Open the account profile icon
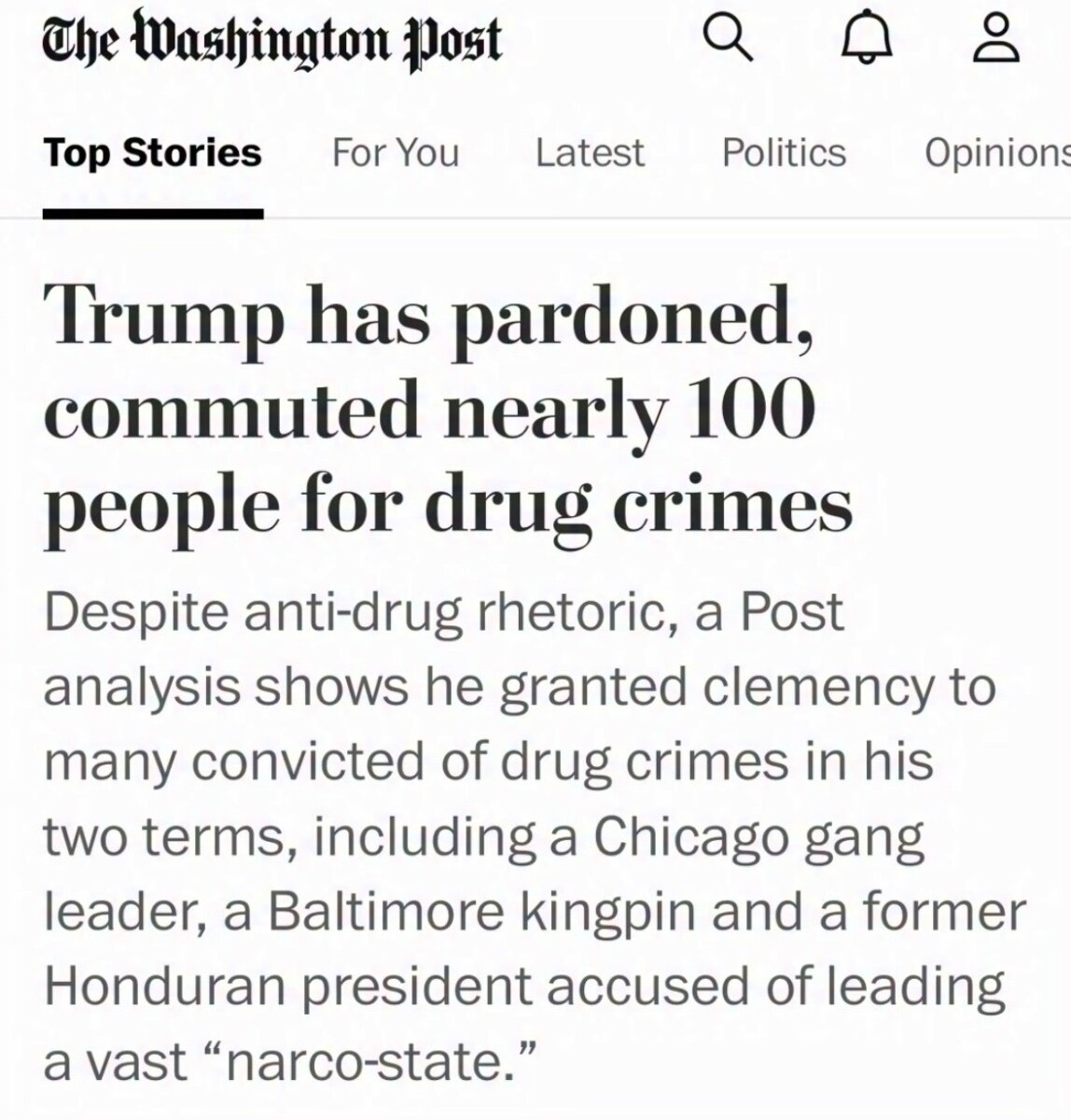The width and height of the screenshot is (1071, 1120). pyautogui.click(x=996, y=39)
